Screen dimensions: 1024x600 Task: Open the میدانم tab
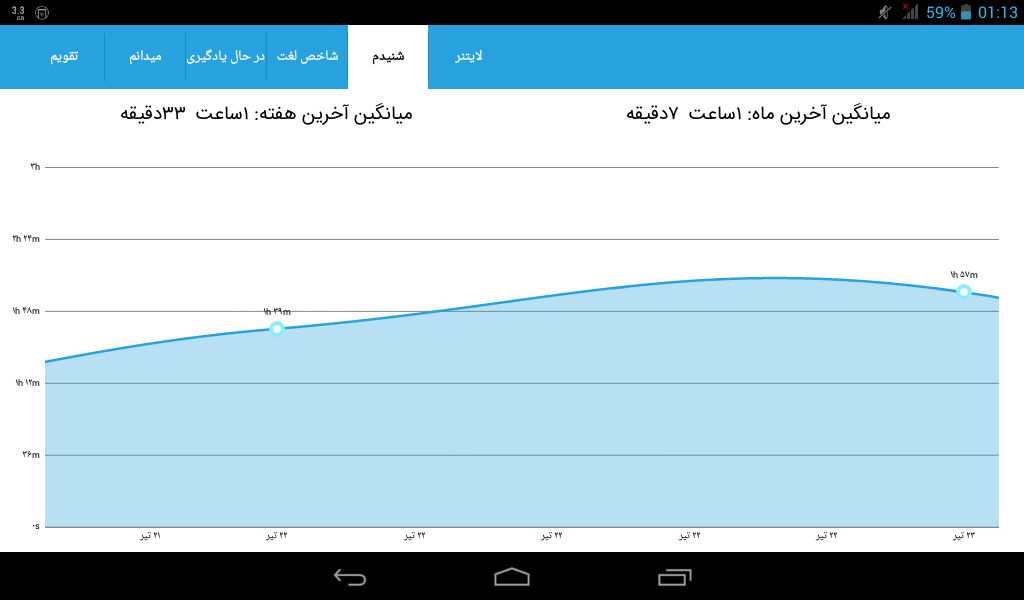tap(145, 57)
